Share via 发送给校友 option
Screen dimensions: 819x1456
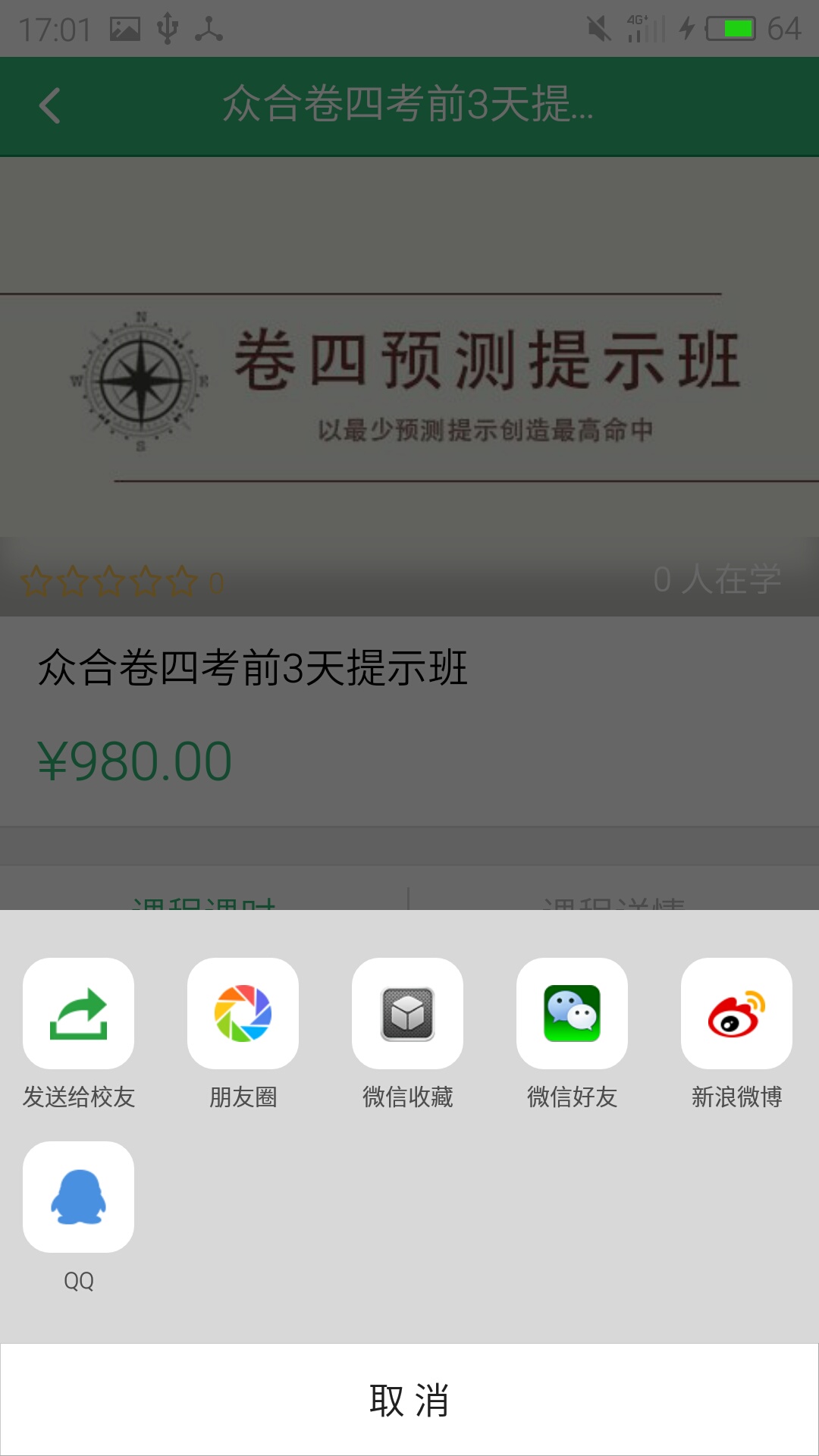[79, 1013]
